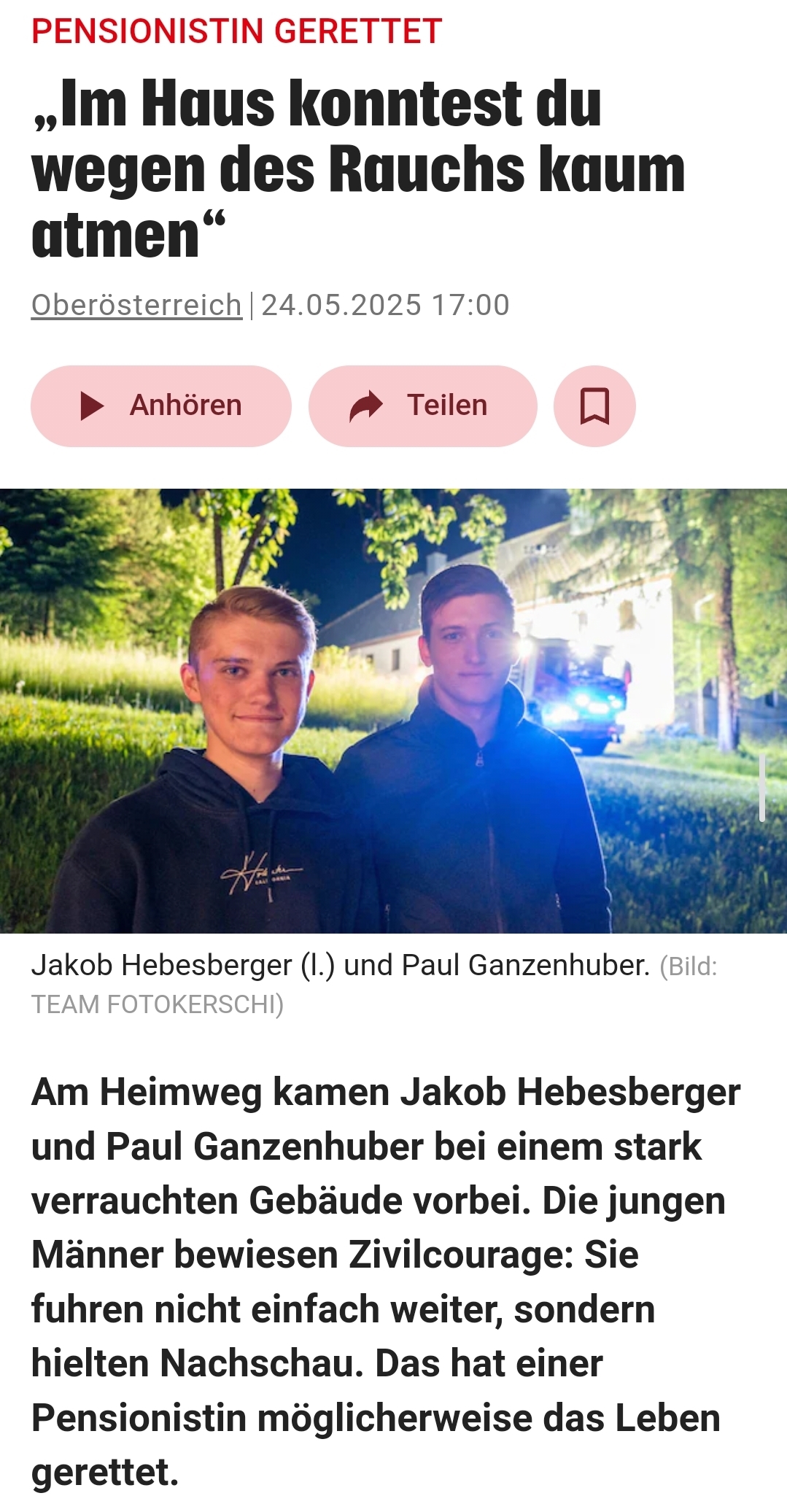Bookmark this article
Viewport: 787px width, 1512px height.
[x=594, y=406]
